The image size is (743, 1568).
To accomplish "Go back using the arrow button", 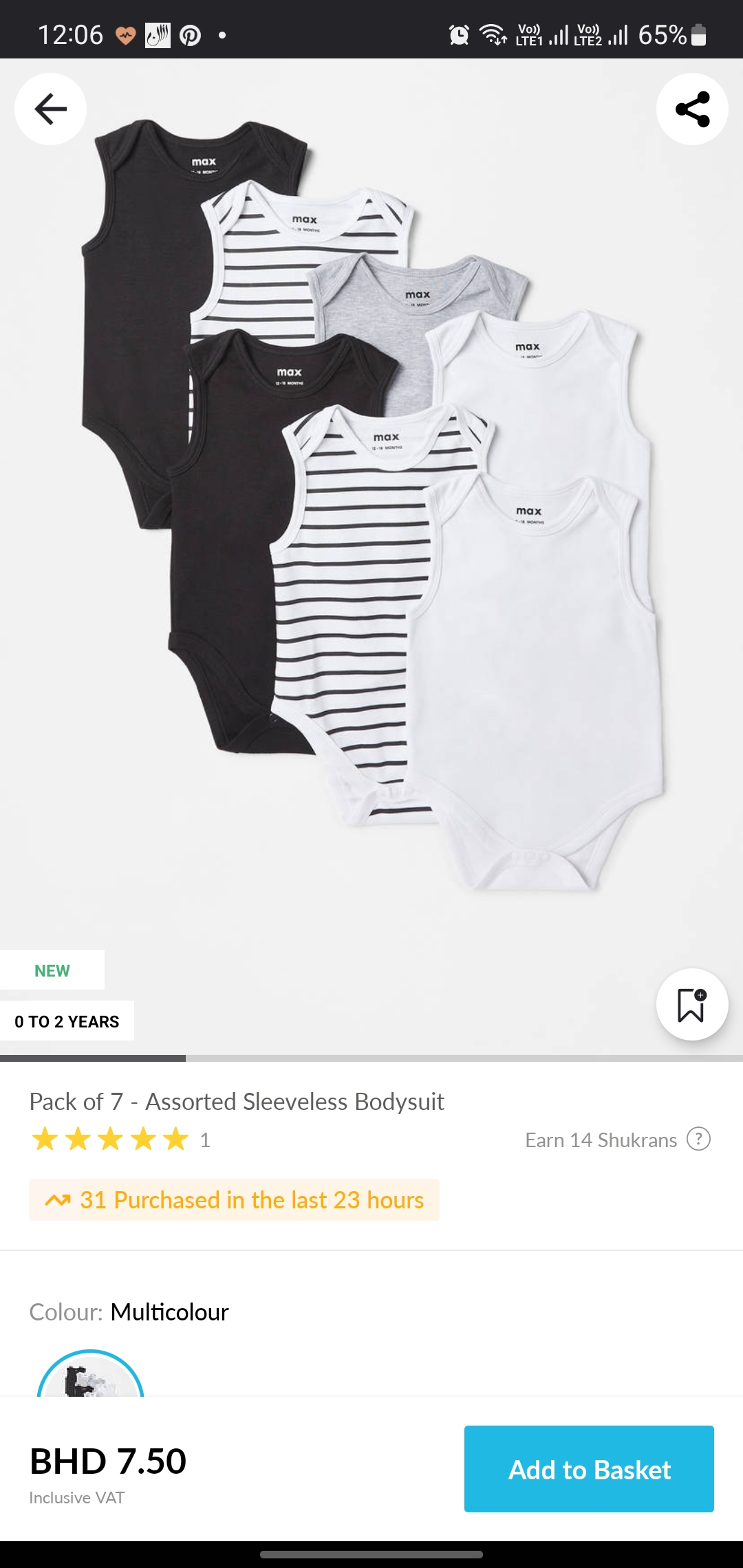I will (50, 109).
